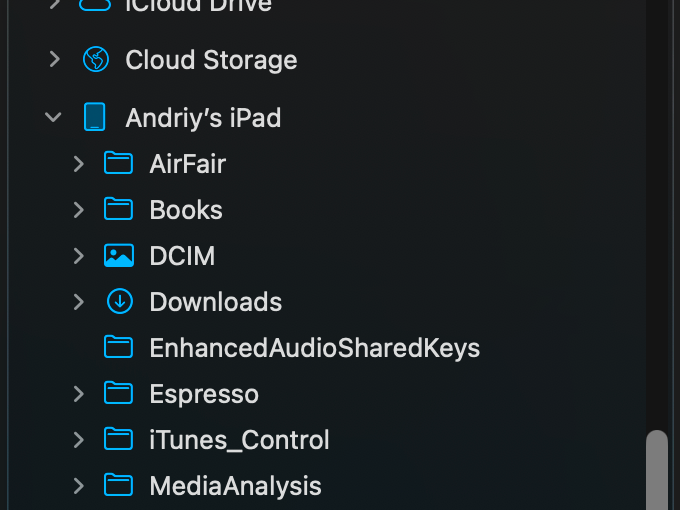Select the EnhancedAudioSharedKeys folder
The height and width of the screenshot is (510, 680).
click(x=314, y=348)
